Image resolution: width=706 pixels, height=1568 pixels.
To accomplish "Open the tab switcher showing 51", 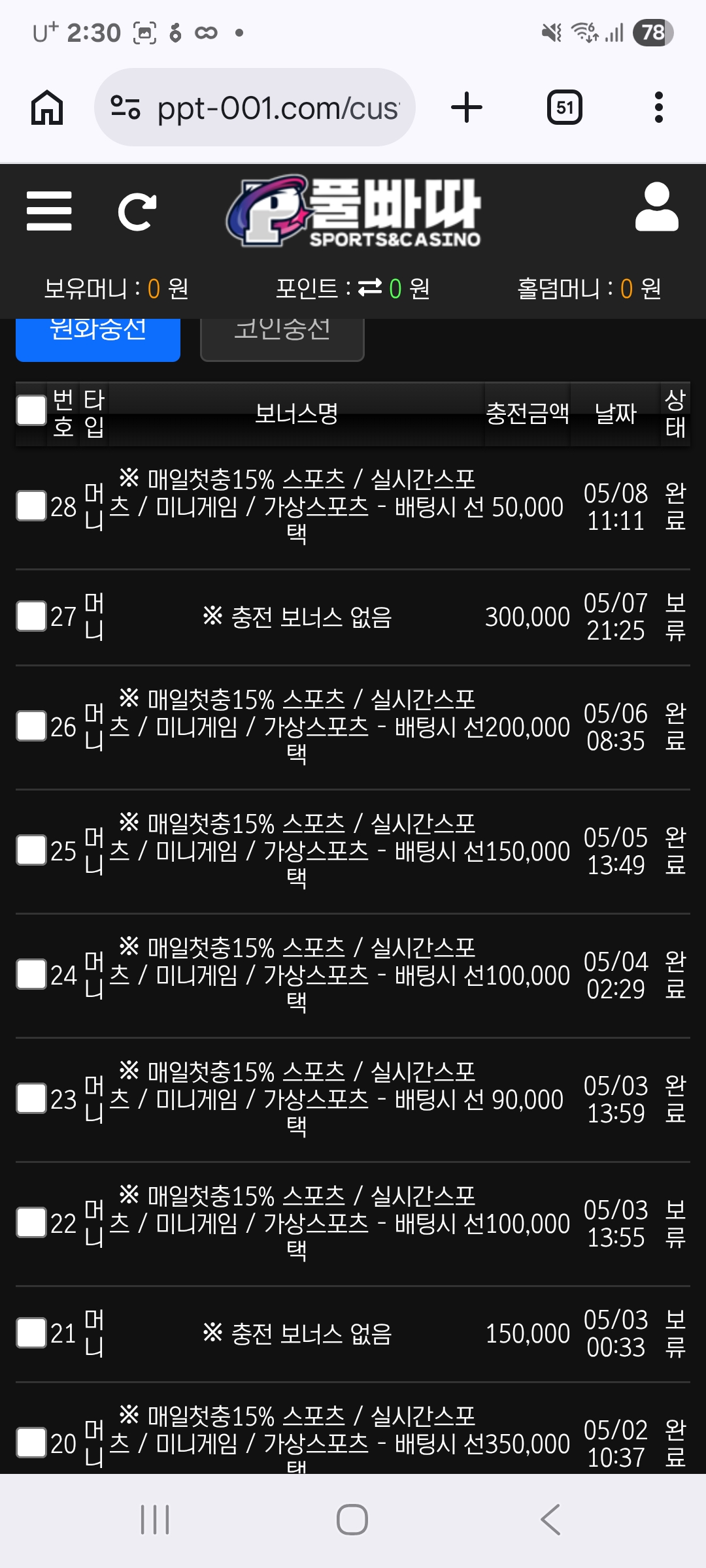I will 565,108.
